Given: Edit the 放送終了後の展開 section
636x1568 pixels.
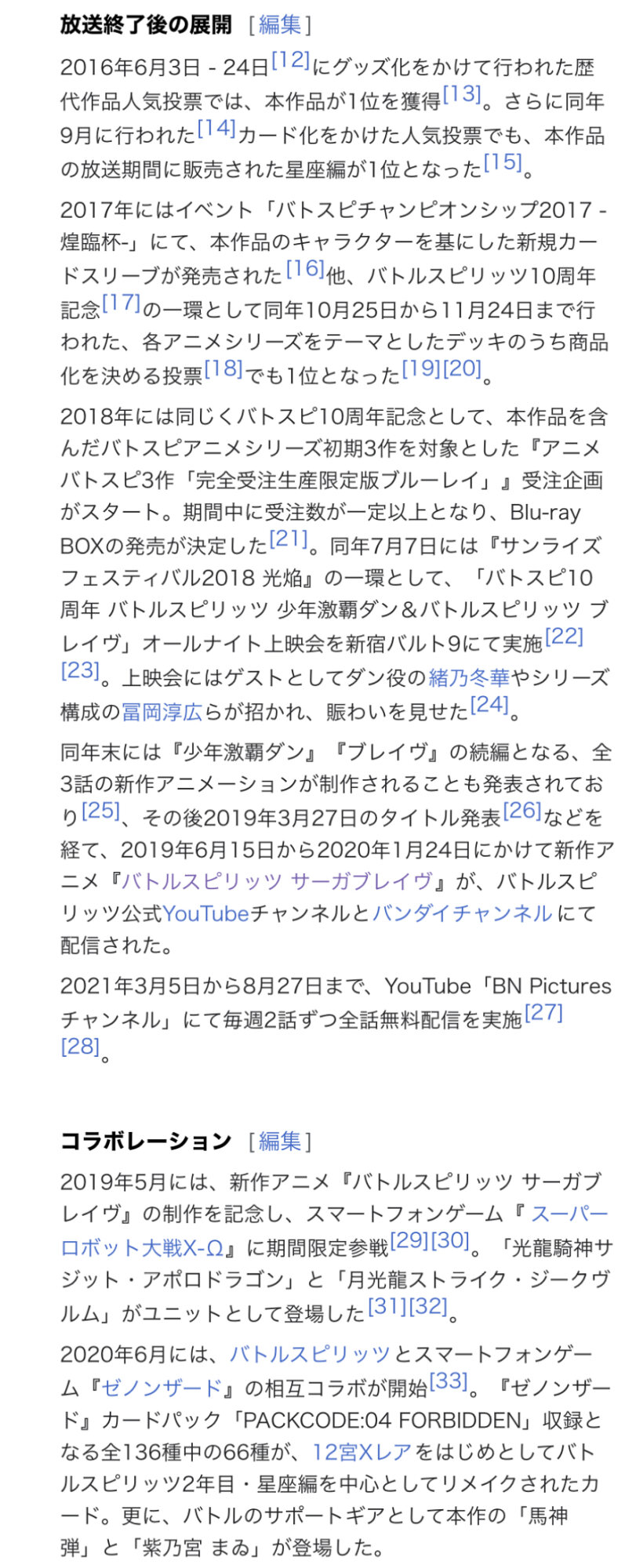Looking at the screenshot, I should pyautogui.click(x=279, y=25).
